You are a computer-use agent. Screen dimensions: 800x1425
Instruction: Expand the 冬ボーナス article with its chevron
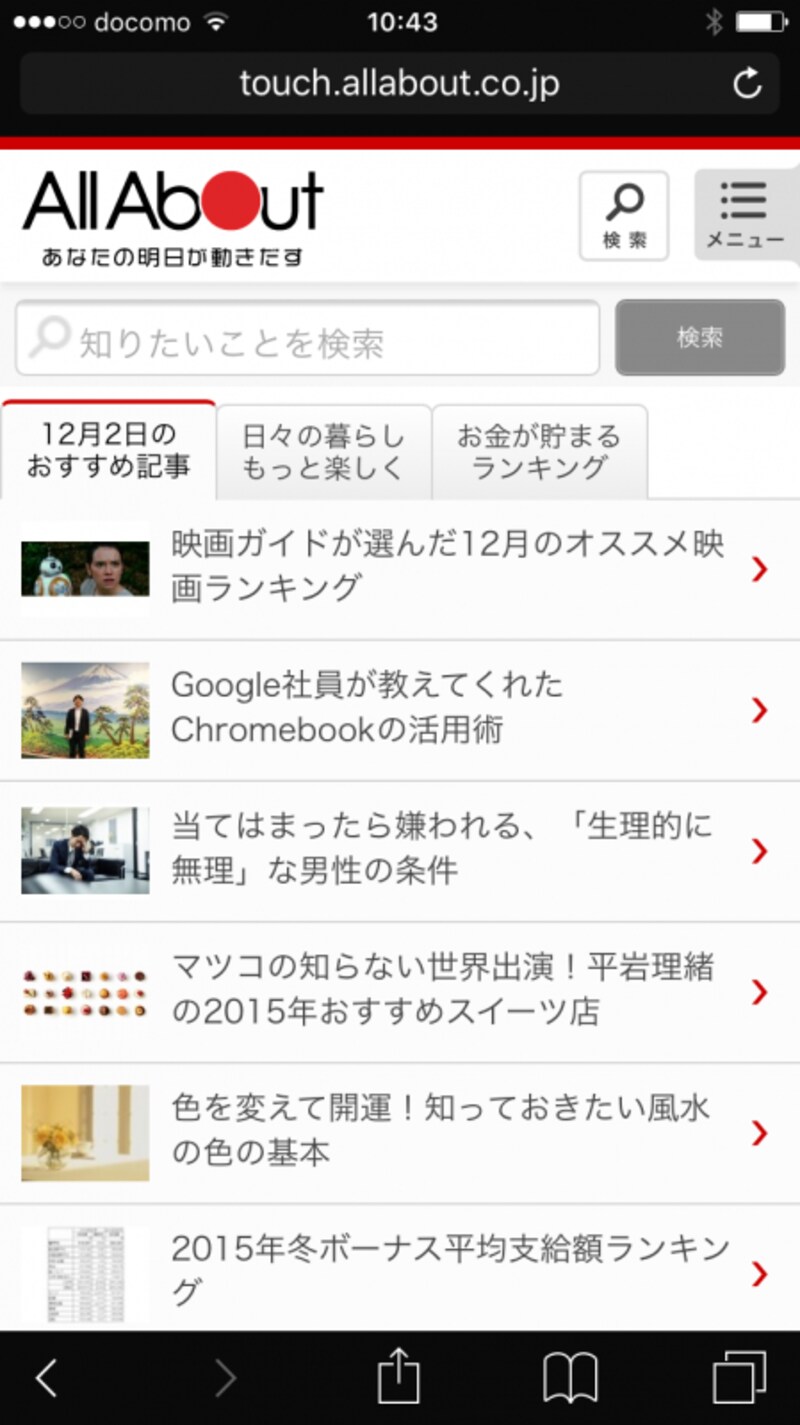click(762, 1274)
